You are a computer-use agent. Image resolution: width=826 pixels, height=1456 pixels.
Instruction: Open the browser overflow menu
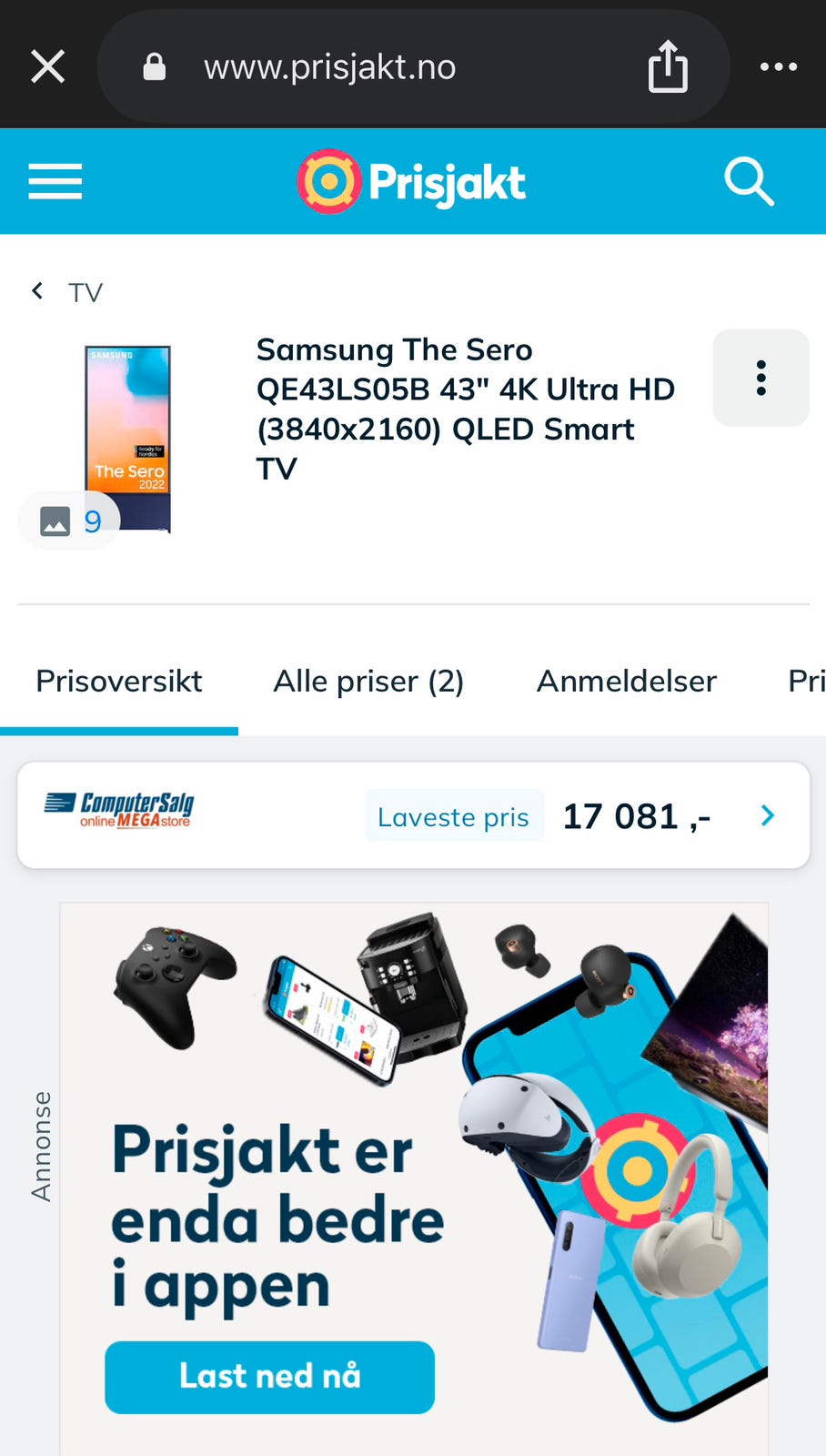779,66
